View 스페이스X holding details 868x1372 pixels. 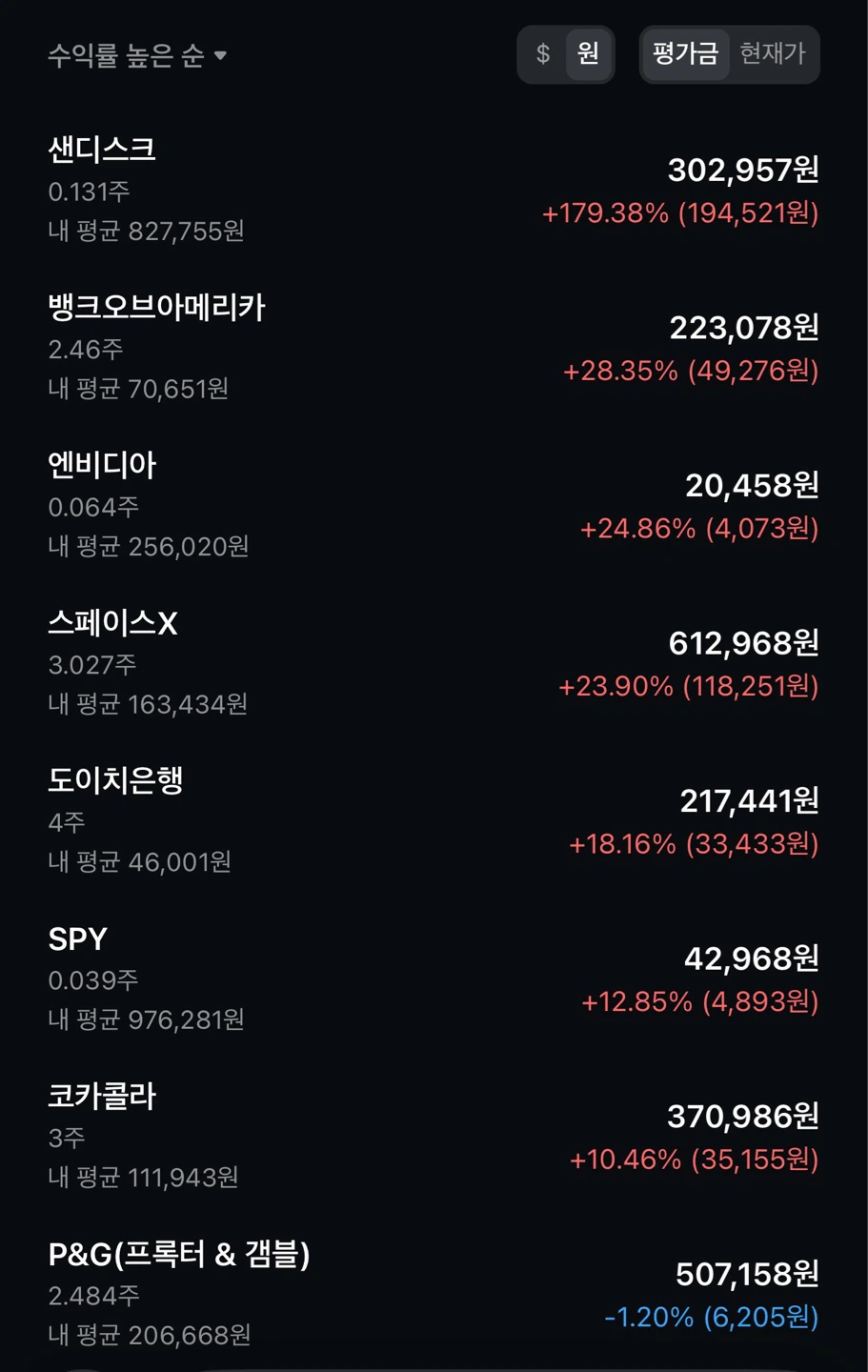[434, 663]
